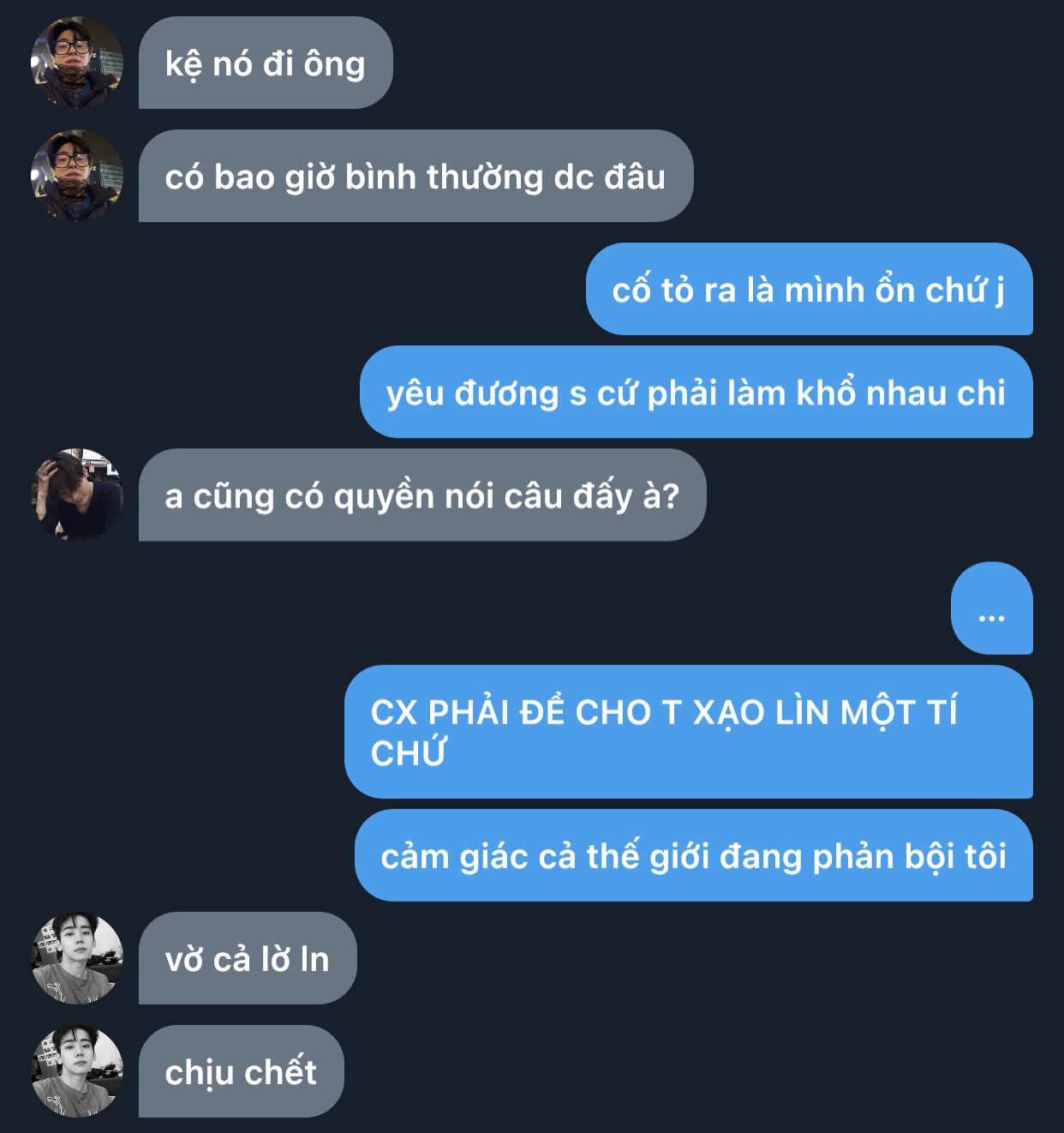Open avatar beside "vờ cả lờ ln" message

click(77, 957)
